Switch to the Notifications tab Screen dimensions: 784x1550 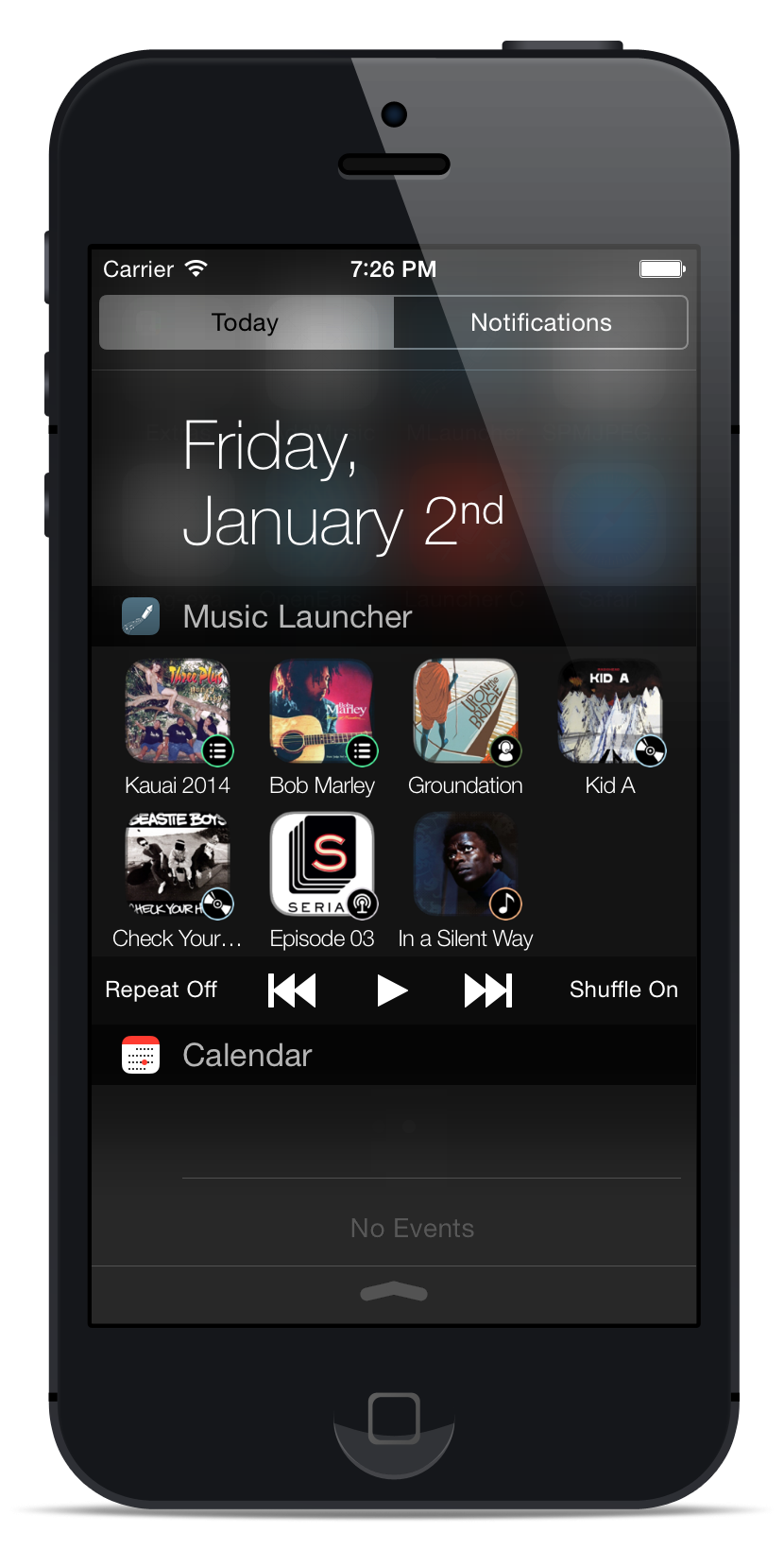(x=540, y=322)
